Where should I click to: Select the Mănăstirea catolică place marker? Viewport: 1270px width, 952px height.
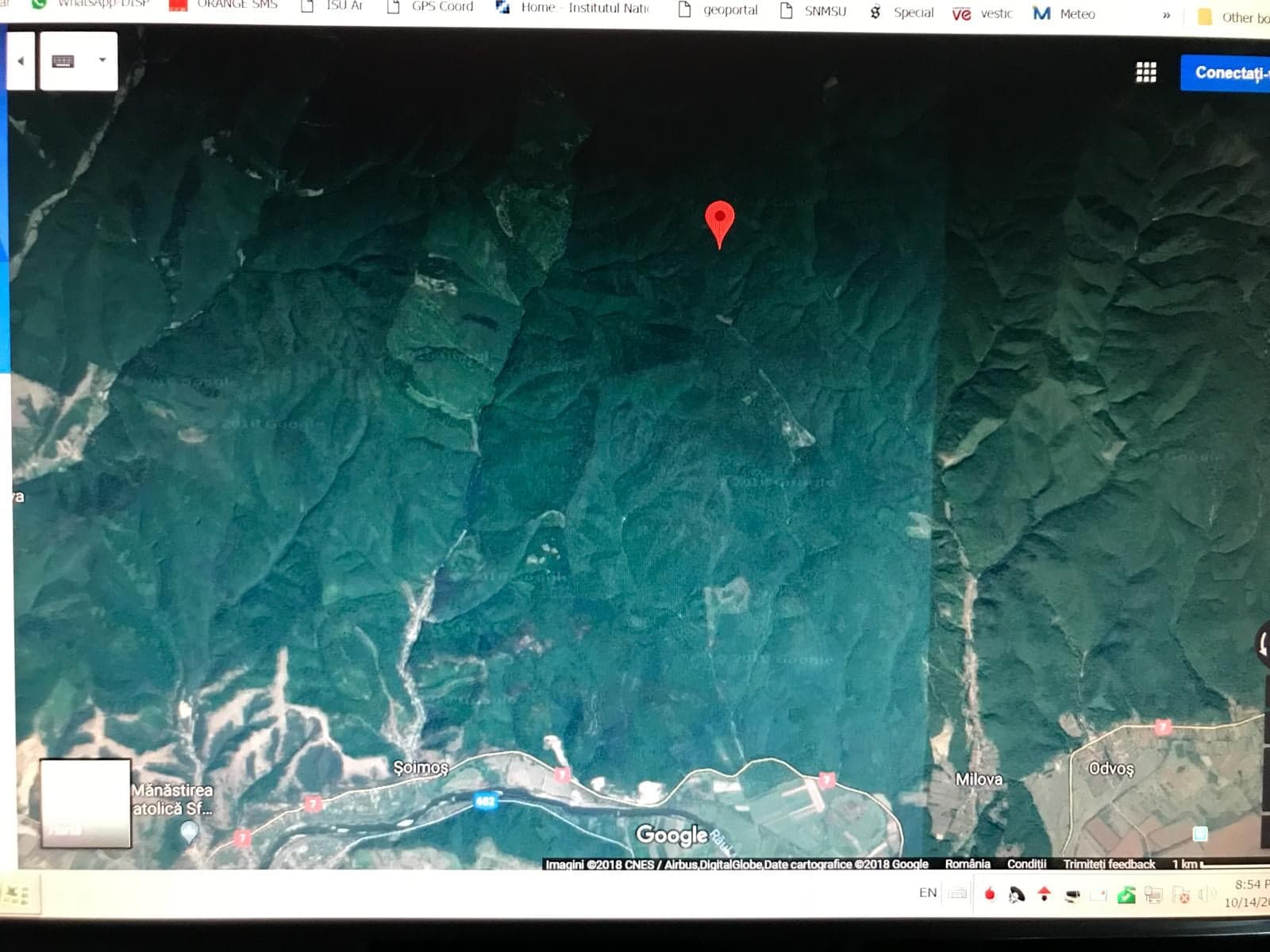pyautogui.click(x=189, y=831)
